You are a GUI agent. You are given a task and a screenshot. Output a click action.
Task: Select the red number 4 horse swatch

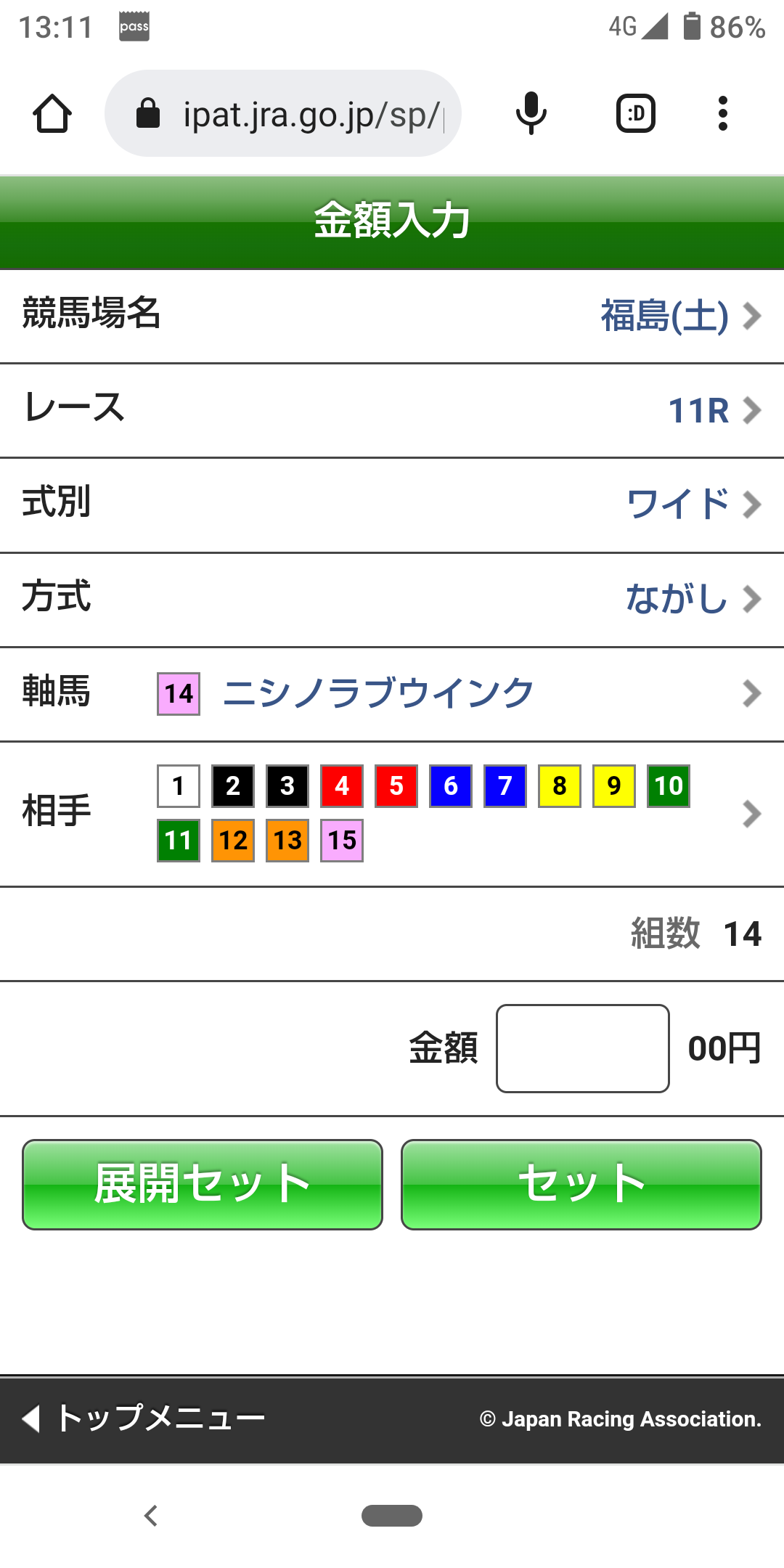coord(341,785)
